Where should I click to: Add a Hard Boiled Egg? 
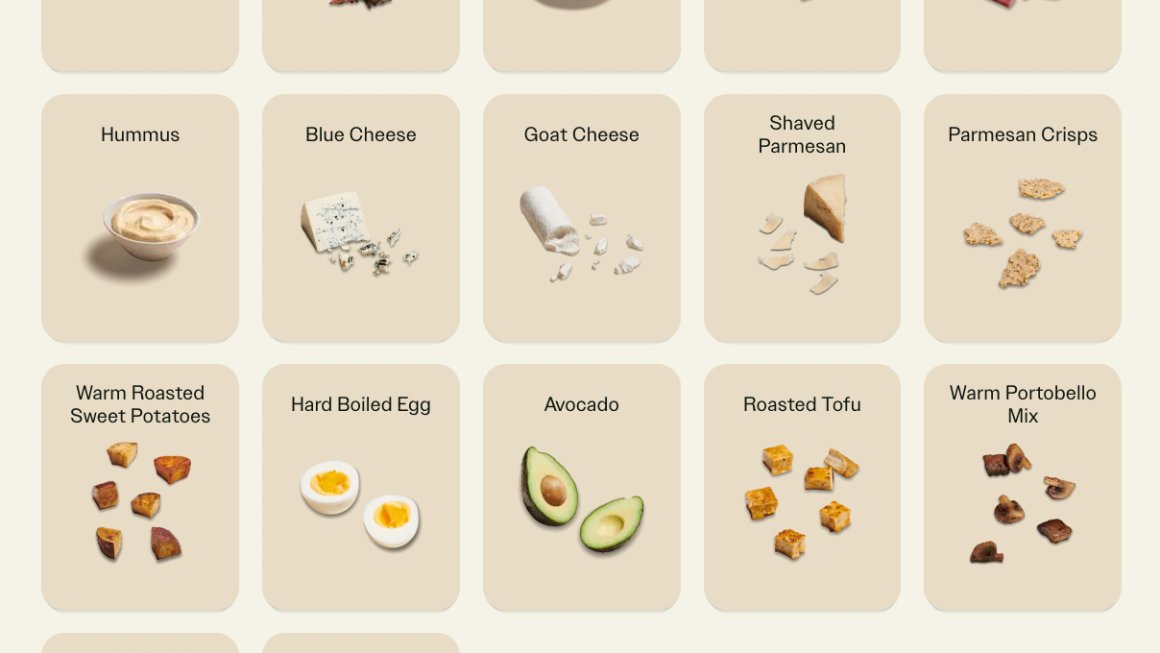[360, 487]
